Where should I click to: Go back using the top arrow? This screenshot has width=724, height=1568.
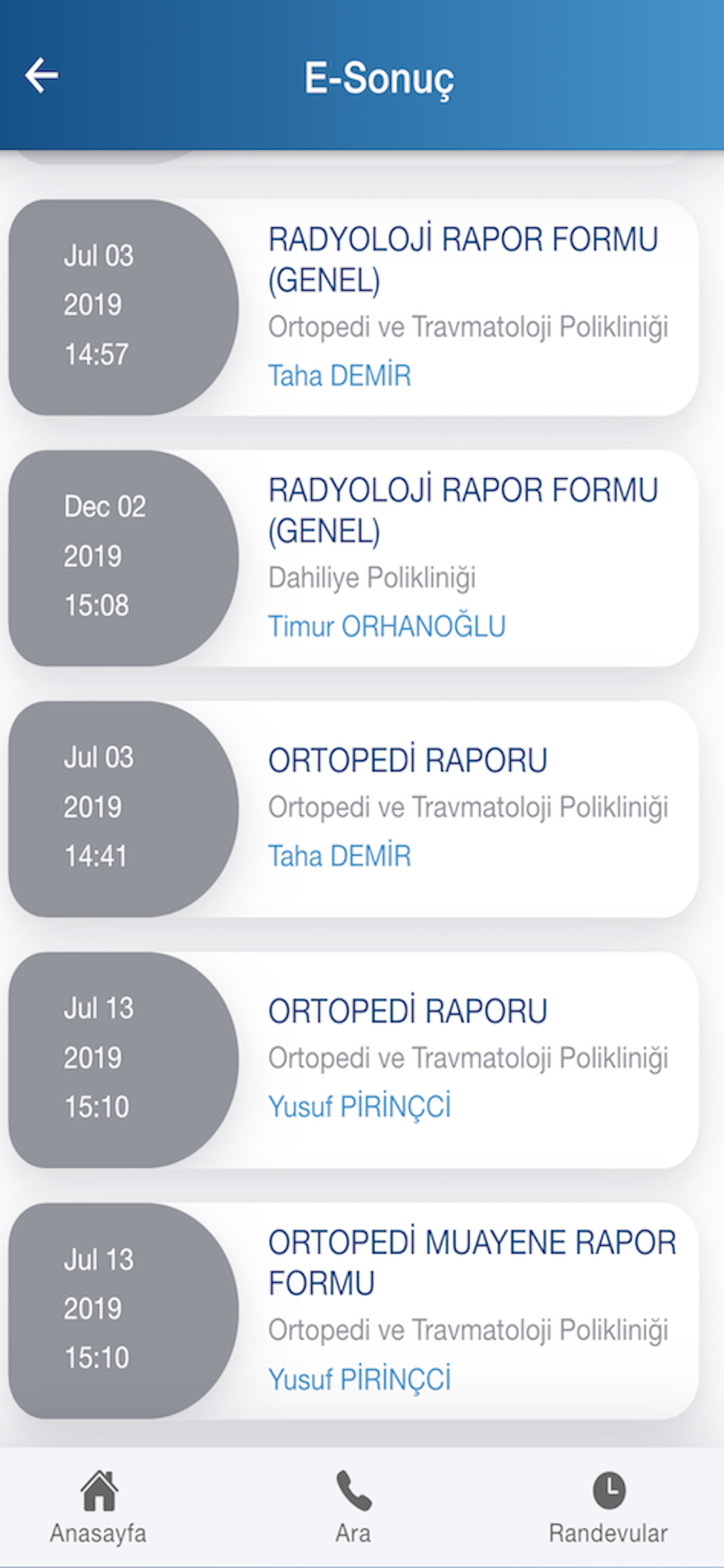coord(42,76)
